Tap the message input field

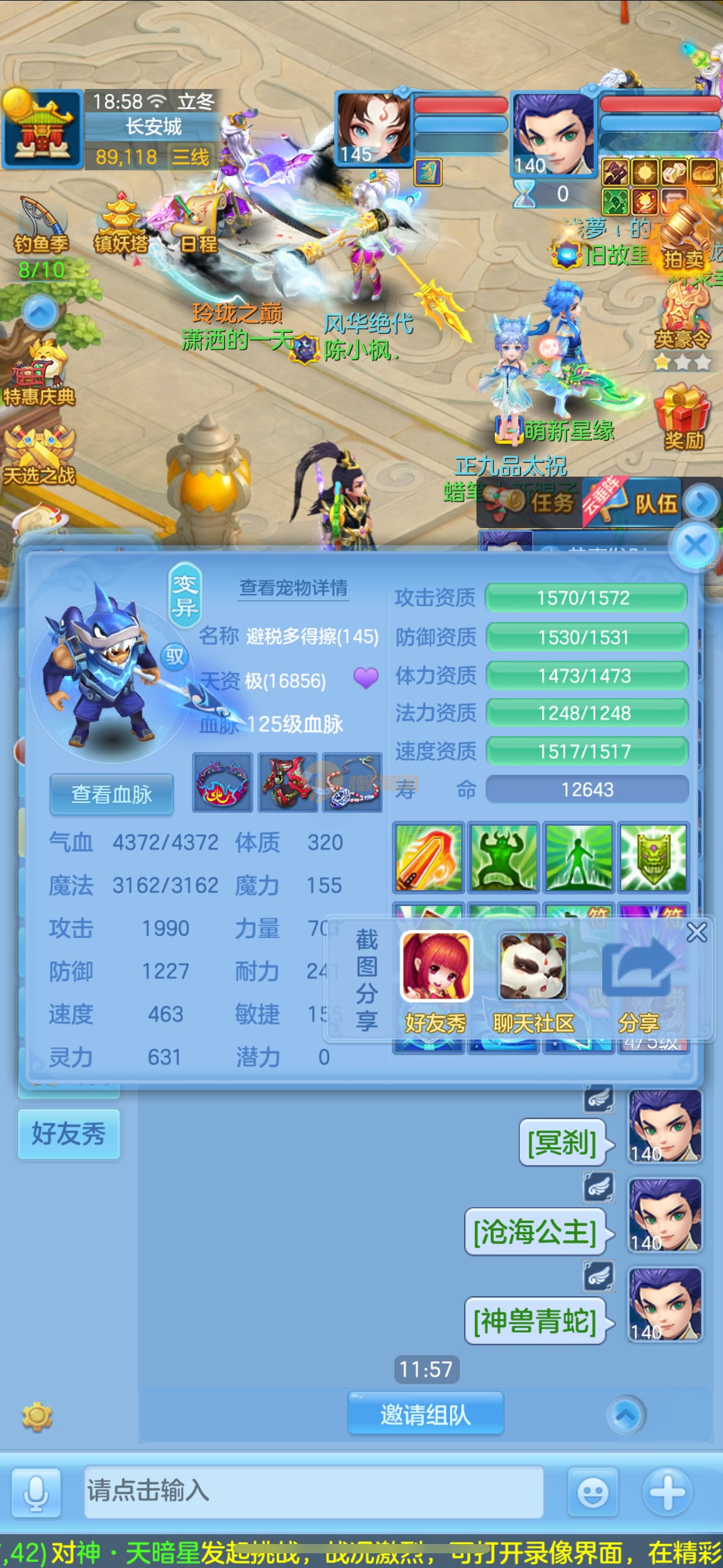313,1491
